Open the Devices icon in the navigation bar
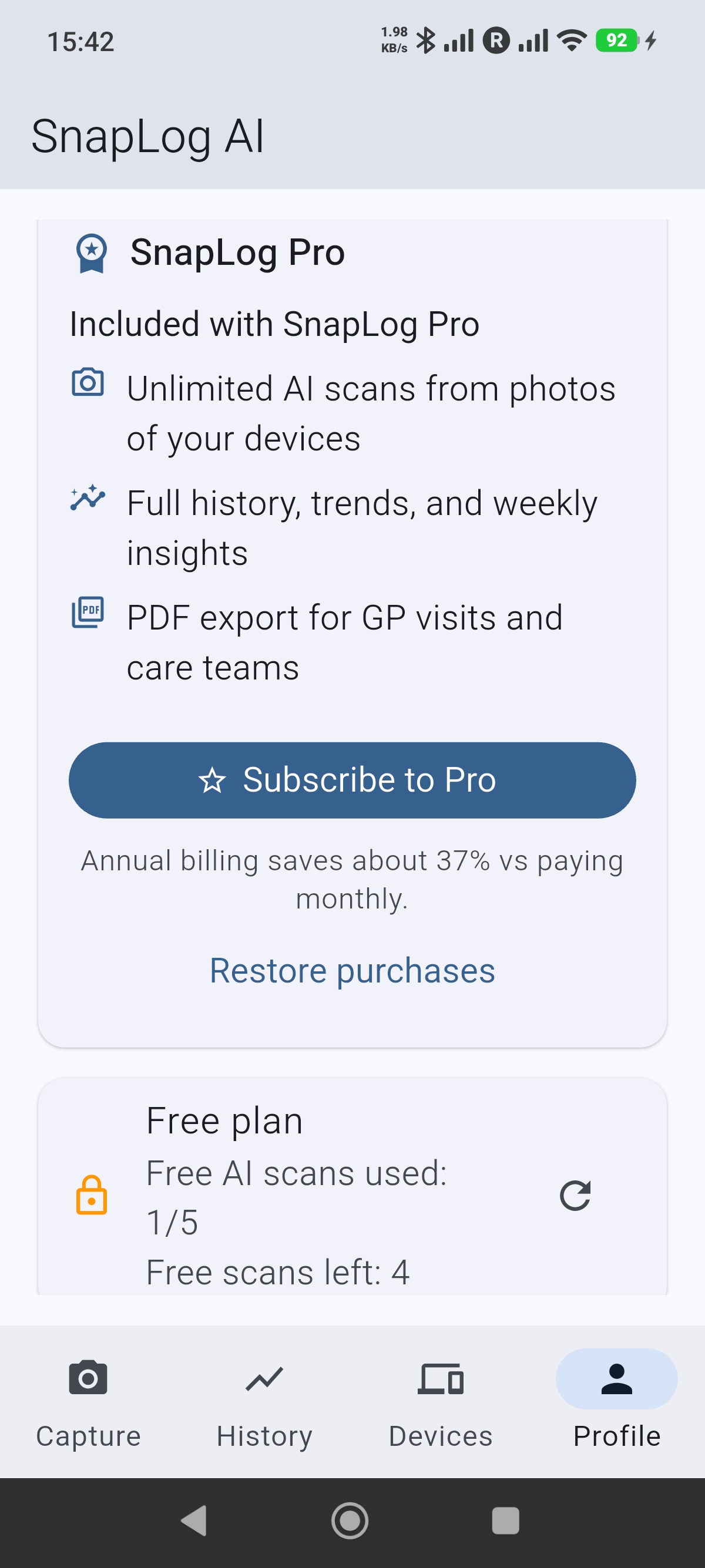Screen dimensions: 705x1568 [440, 1379]
